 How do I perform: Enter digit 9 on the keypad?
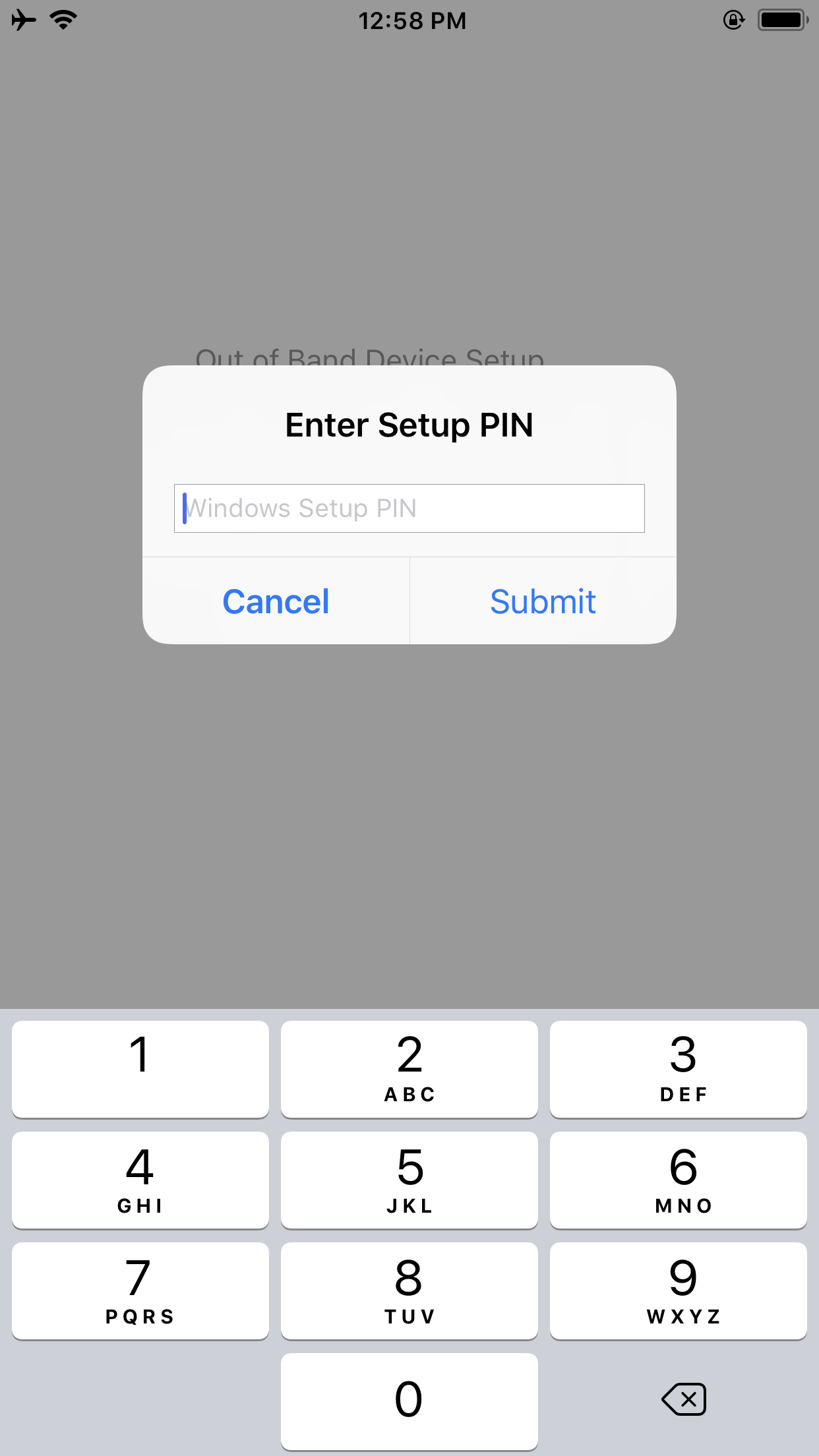pyautogui.click(x=678, y=1290)
